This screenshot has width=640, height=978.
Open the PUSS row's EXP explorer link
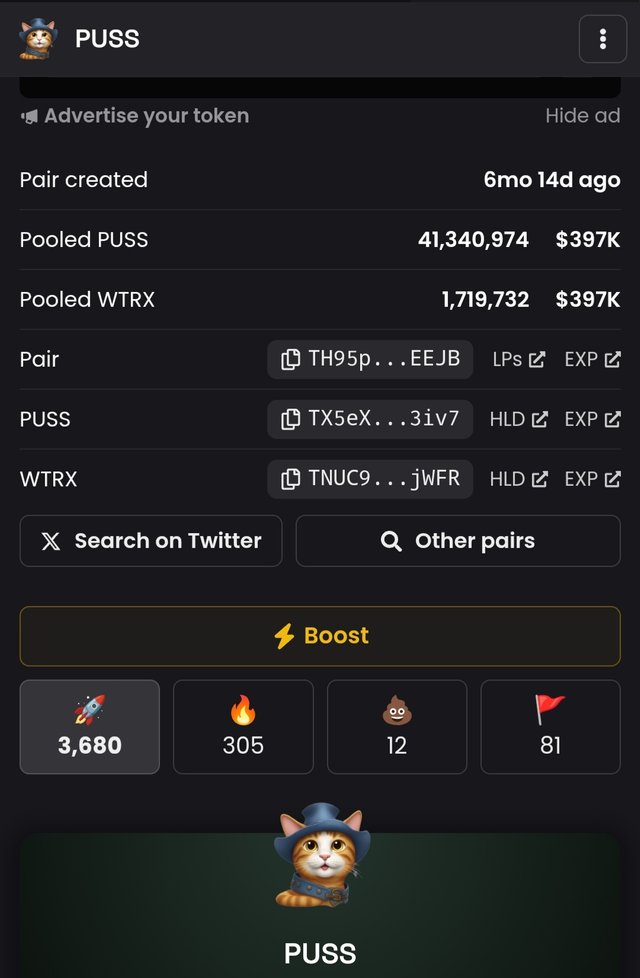click(592, 419)
